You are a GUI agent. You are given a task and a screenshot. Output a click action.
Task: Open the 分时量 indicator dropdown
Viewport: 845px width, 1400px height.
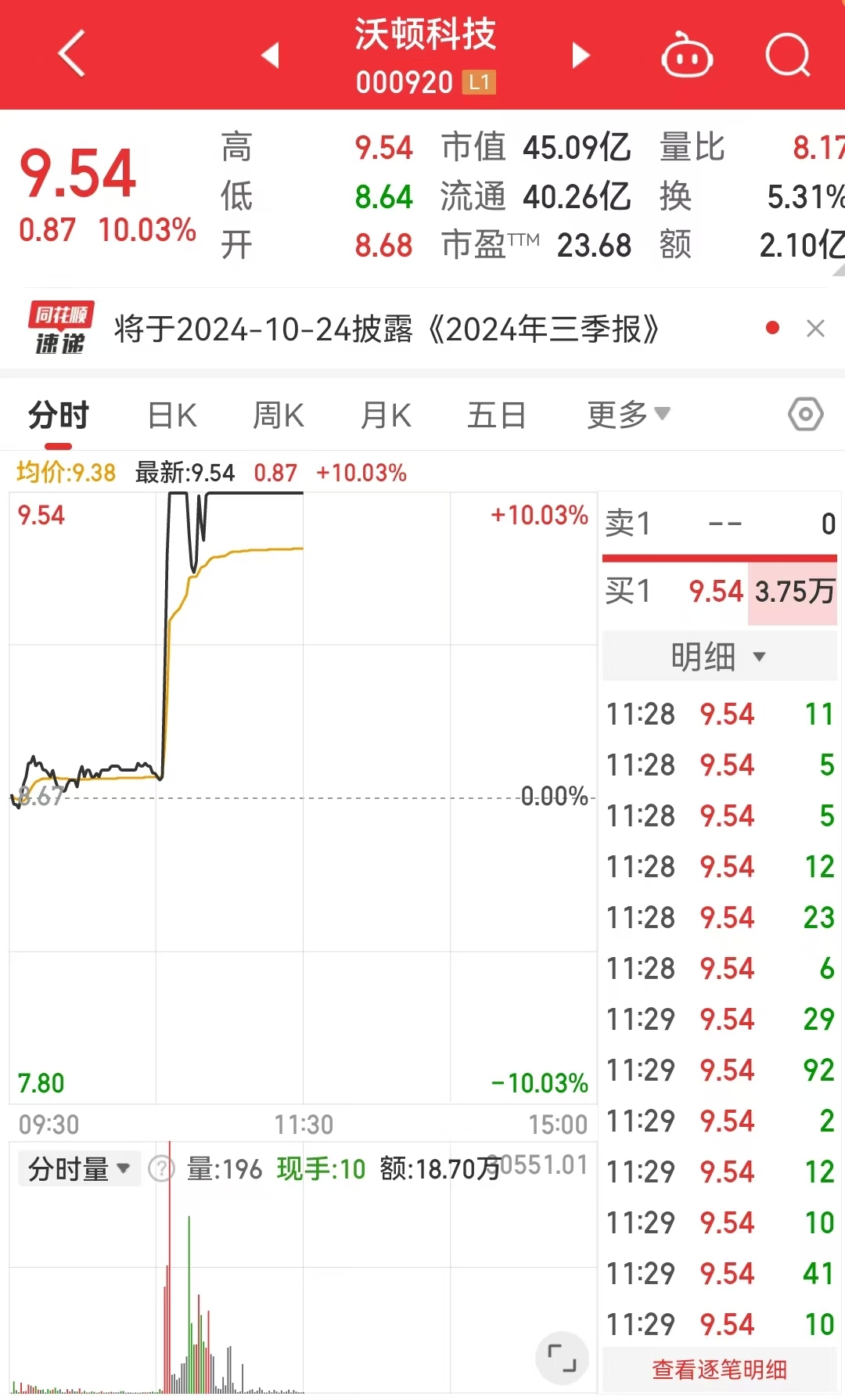pyautogui.click(x=79, y=1169)
